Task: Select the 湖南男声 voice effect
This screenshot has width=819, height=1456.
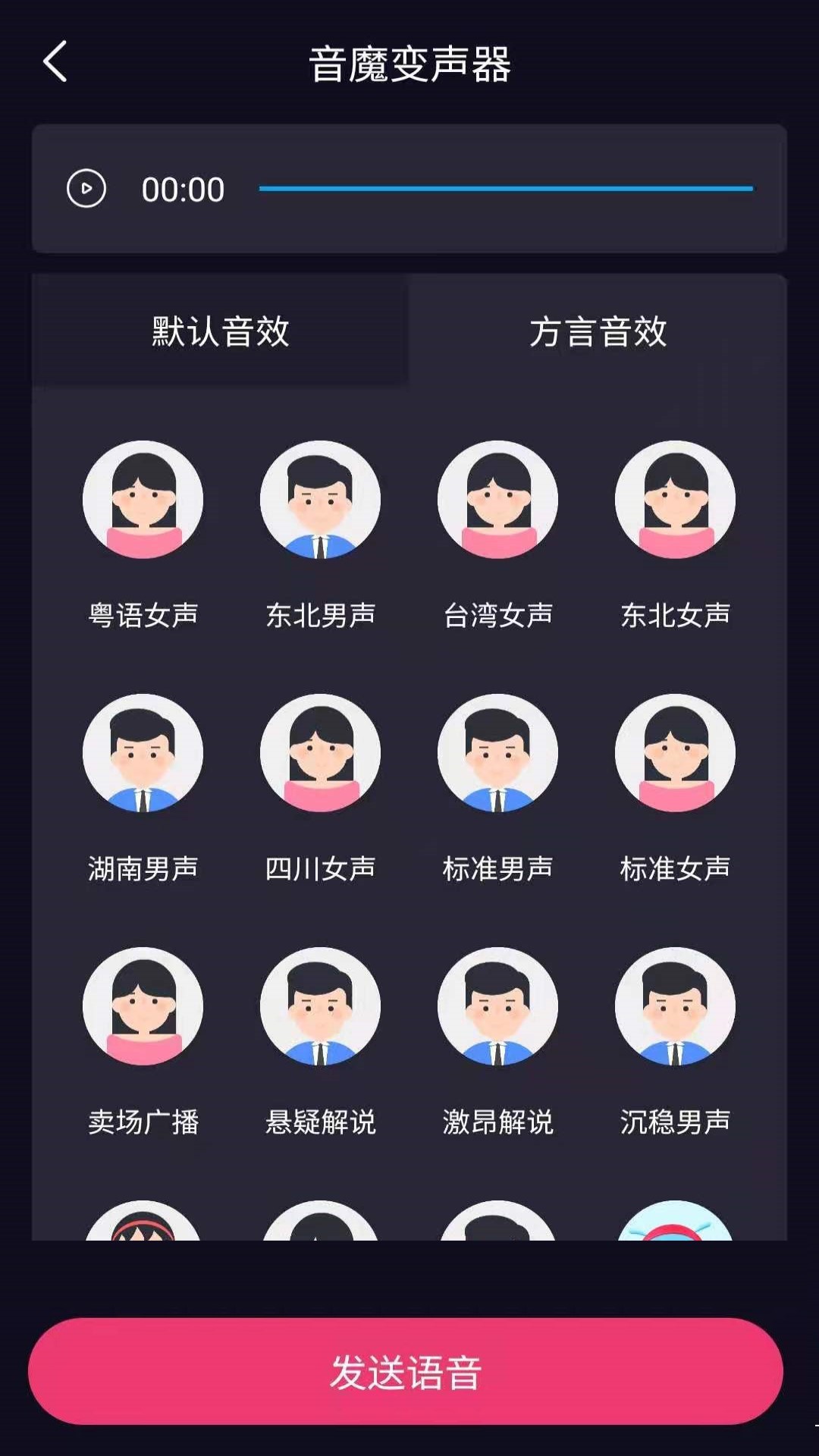Action: point(143,754)
